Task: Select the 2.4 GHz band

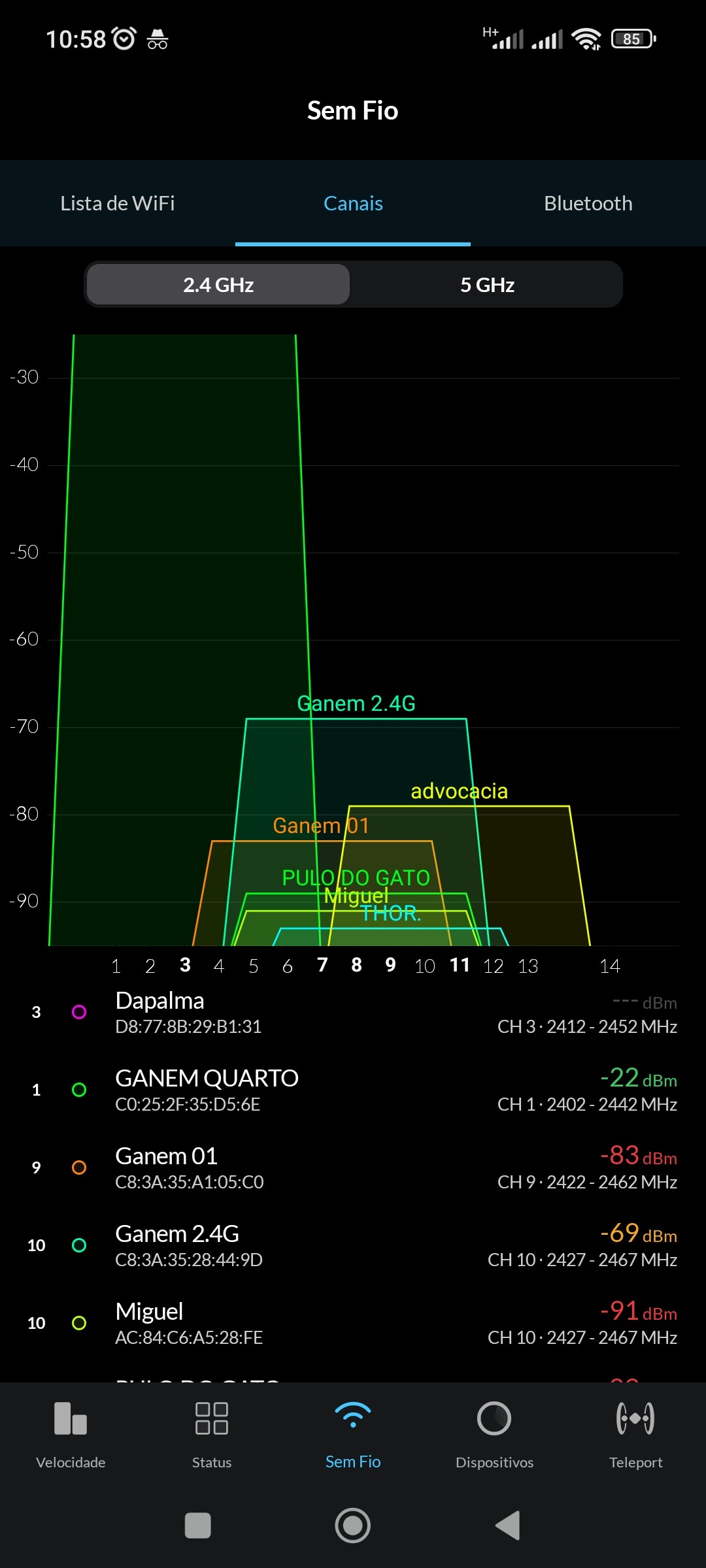Action: coord(218,285)
